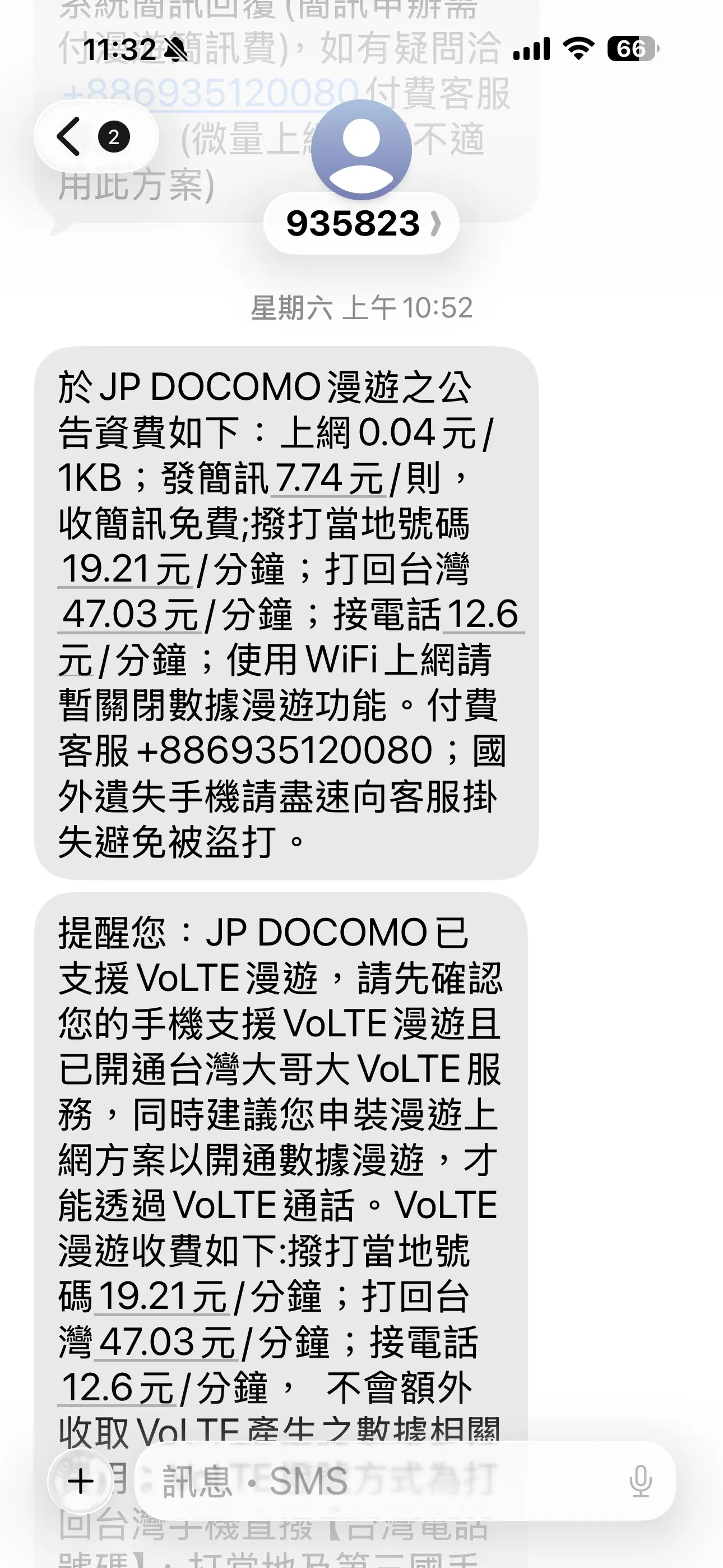Expand conversation info by tapping sender name 935823
The height and width of the screenshot is (1568, 723).
(353, 223)
